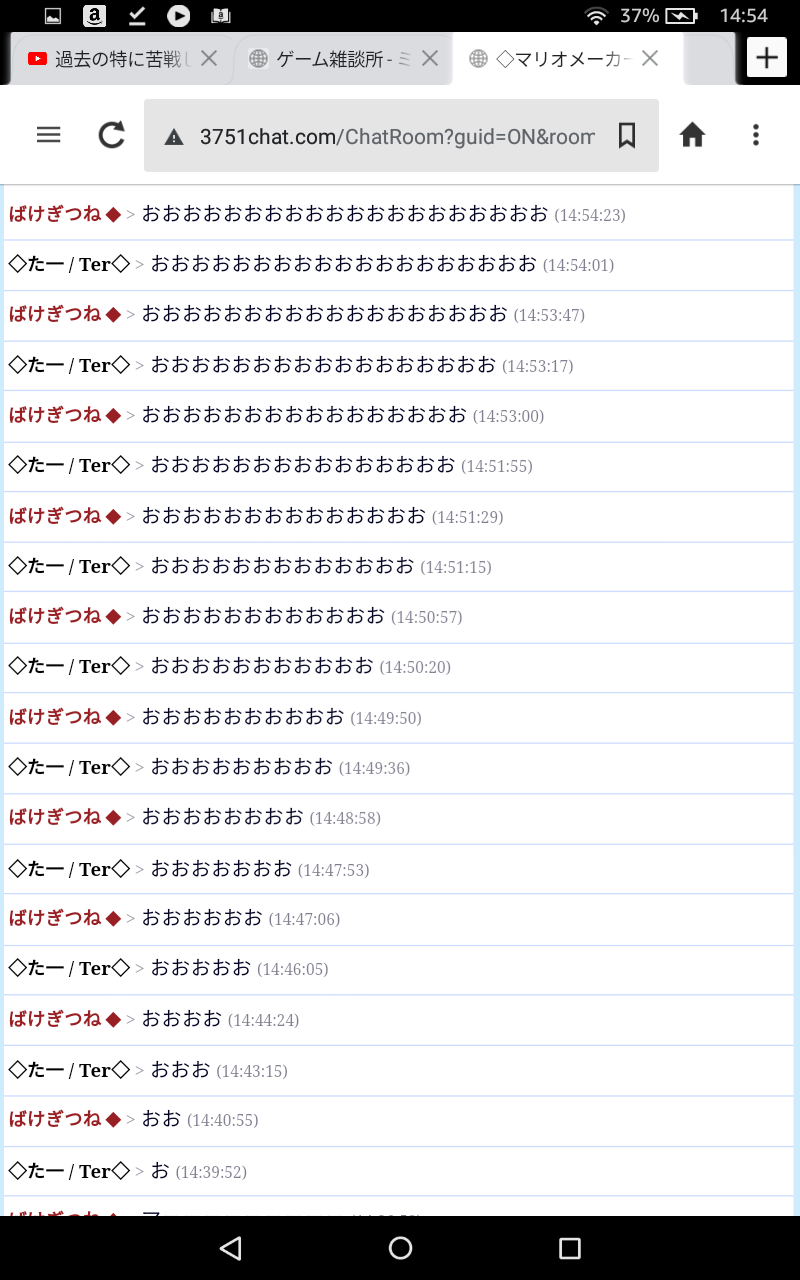
Task: Open a new tab with plus button
Action: [x=767, y=58]
